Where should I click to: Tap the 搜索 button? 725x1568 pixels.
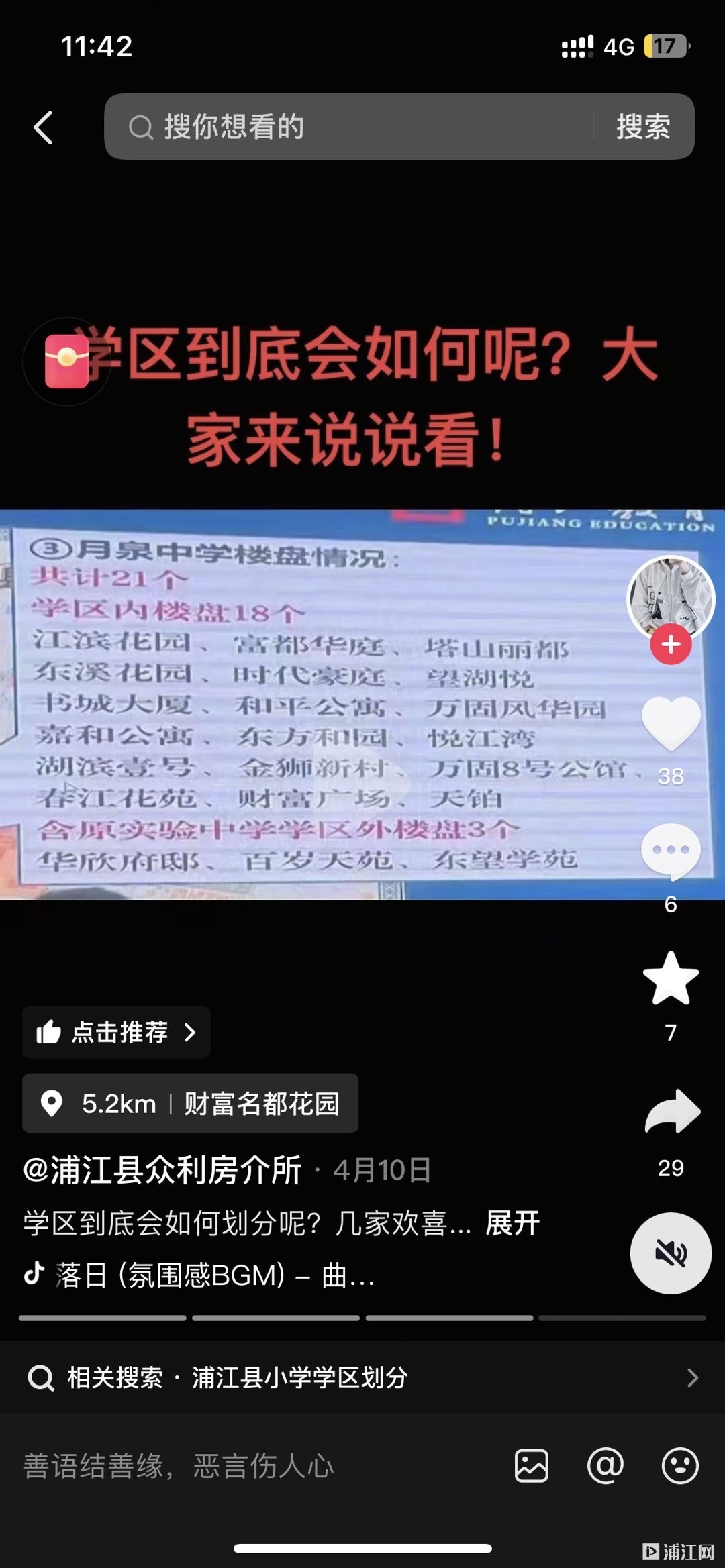643,127
